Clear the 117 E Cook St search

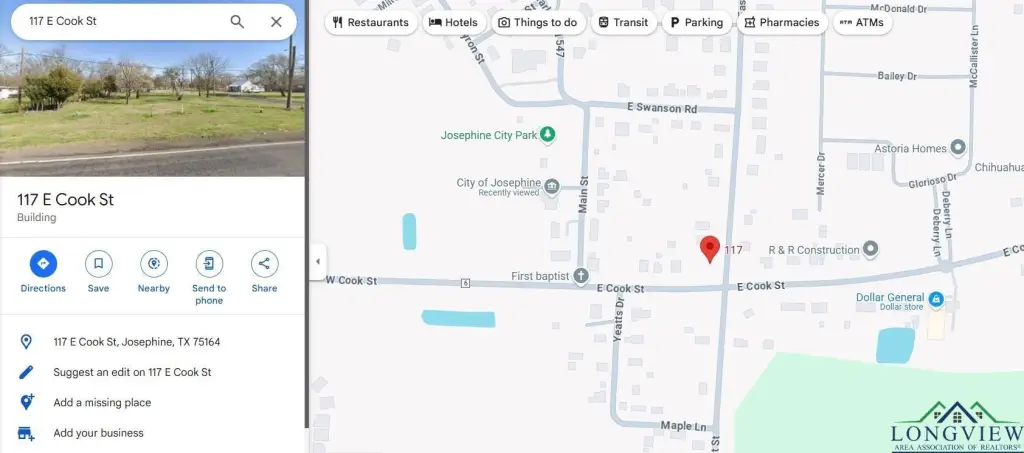click(x=276, y=21)
